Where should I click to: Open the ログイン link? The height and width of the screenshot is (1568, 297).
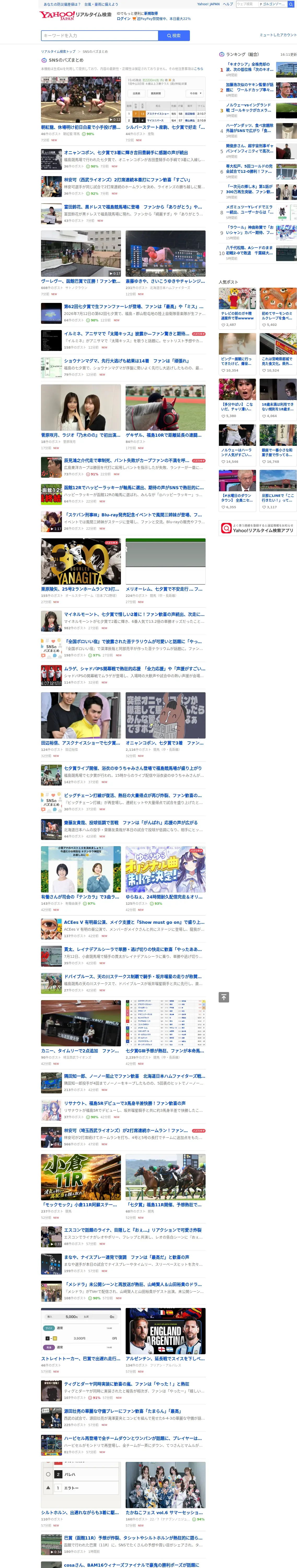click(124, 18)
